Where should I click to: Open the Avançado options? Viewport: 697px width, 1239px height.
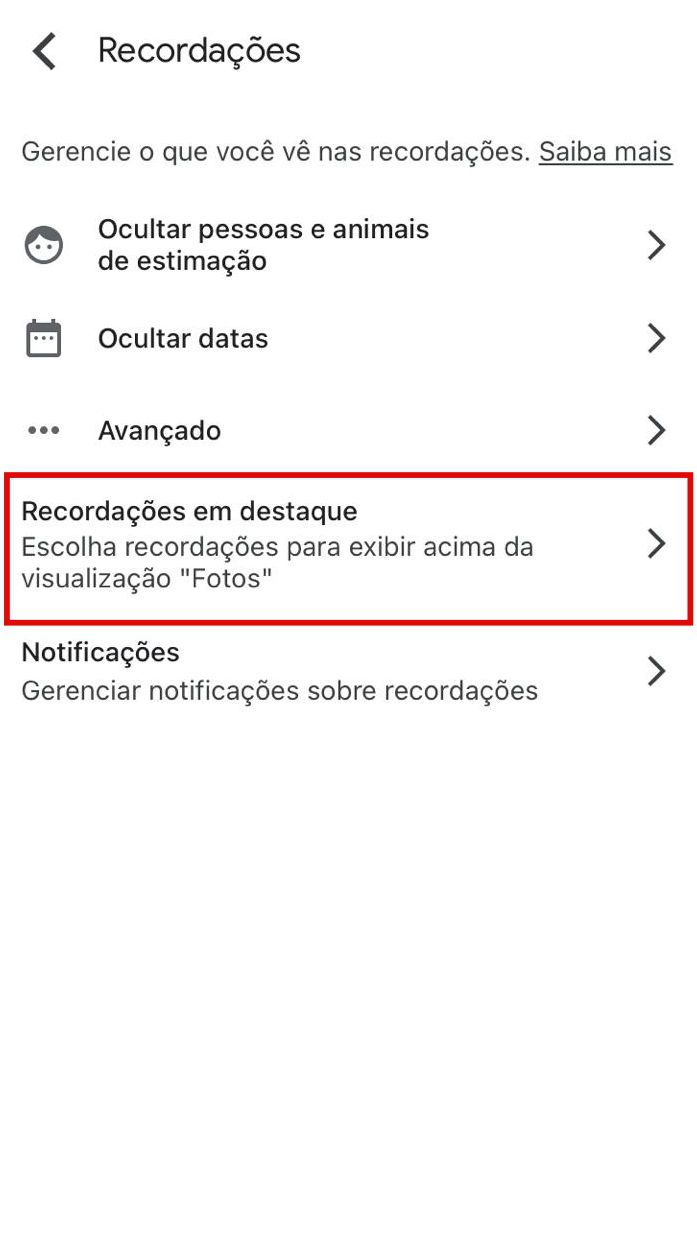point(348,431)
